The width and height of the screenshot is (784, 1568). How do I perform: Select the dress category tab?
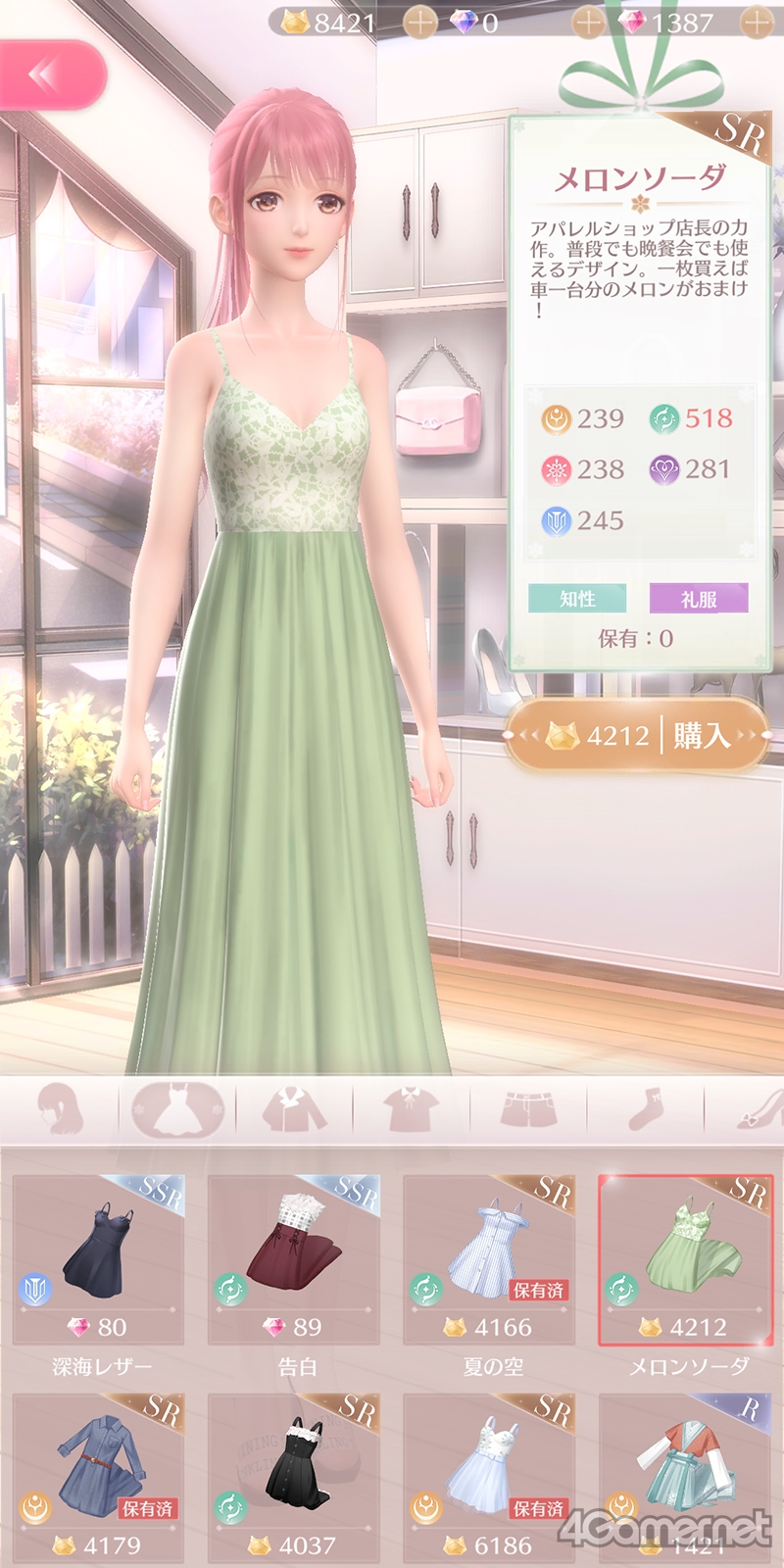[177, 1110]
